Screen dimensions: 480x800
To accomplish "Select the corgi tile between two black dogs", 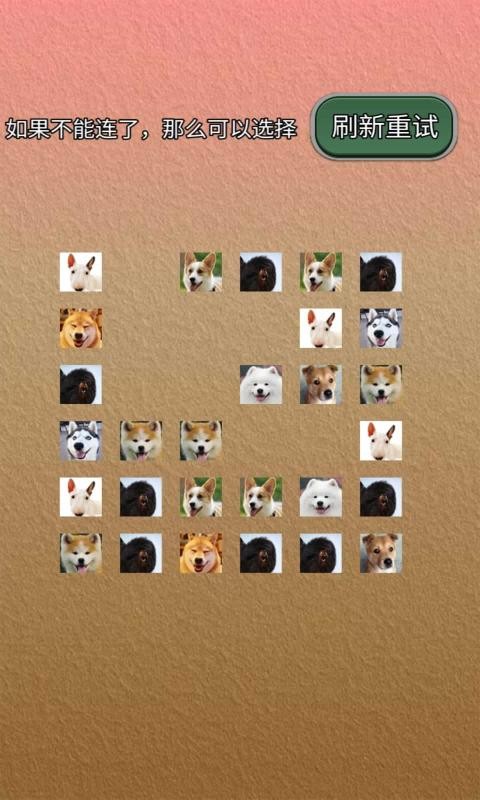I will [321, 272].
